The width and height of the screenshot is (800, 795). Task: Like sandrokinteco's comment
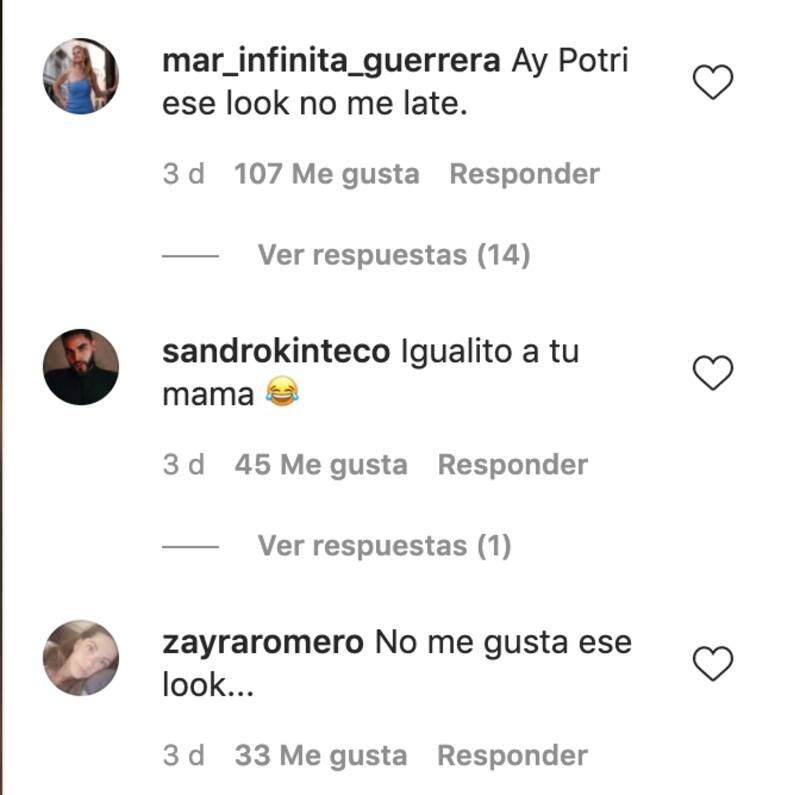713,374
